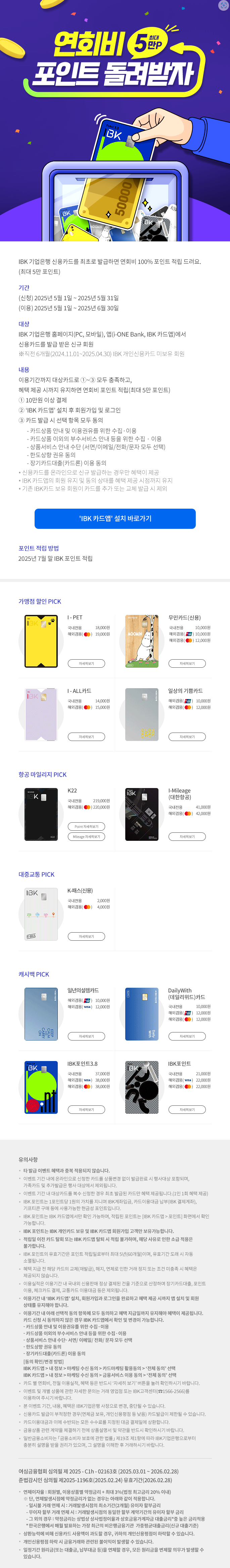230x1568 pixels.
Task: See details for 일상의 기쁨카드
Action: point(187,737)
